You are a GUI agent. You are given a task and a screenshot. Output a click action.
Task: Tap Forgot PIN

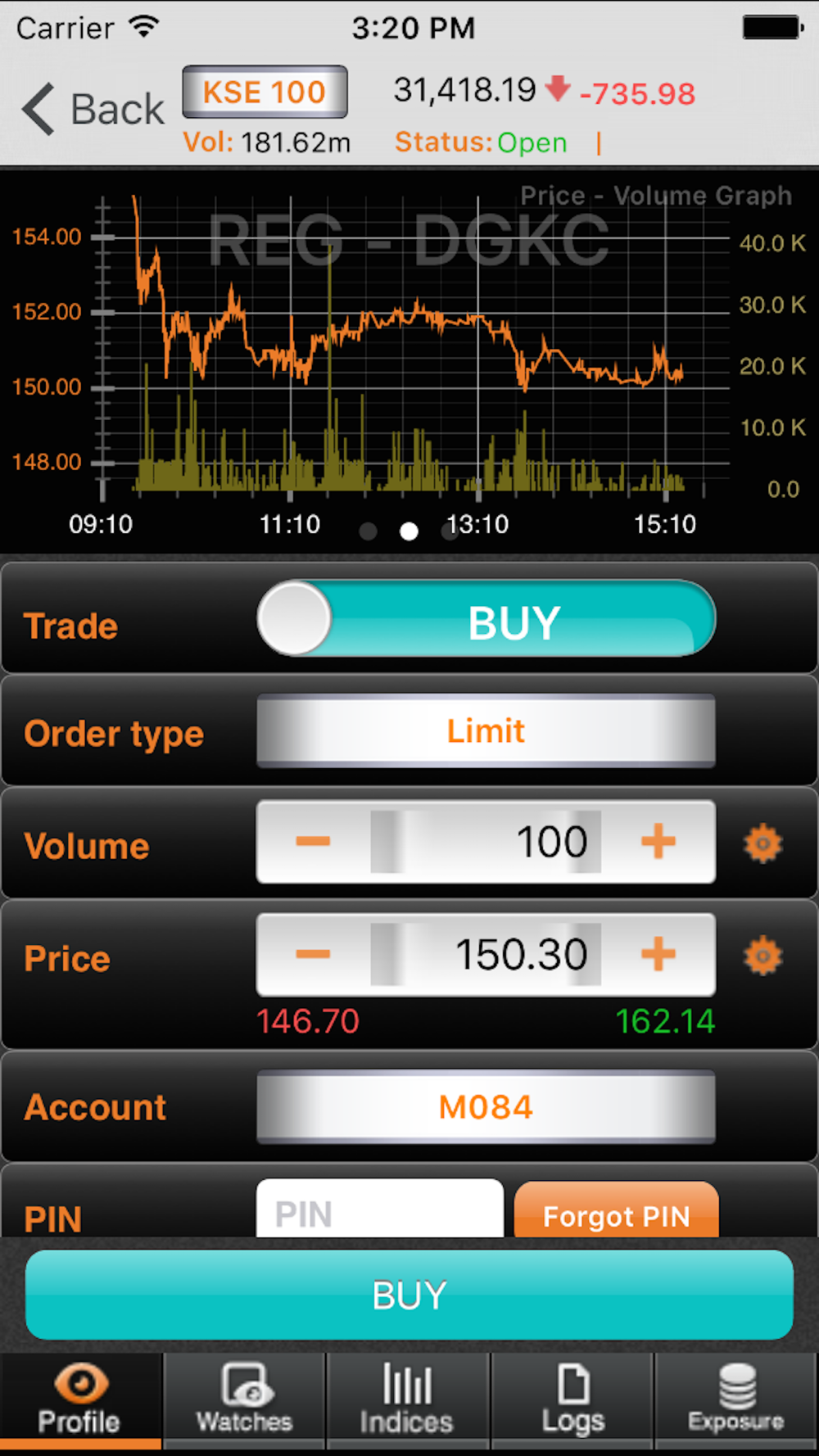[617, 1210]
